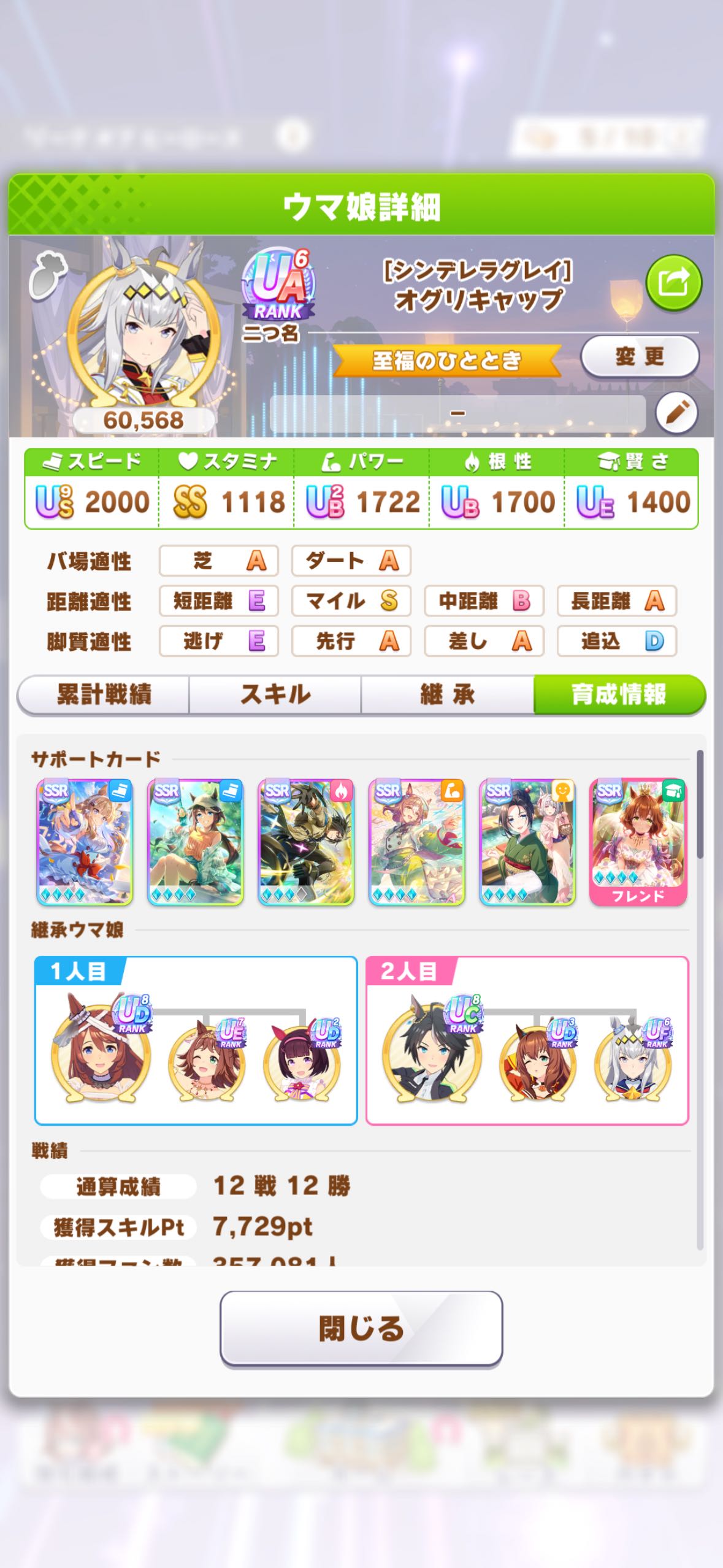The width and height of the screenshot is (723, 1568).
Task: Open the スキル tab
Action: click(275, 694)
